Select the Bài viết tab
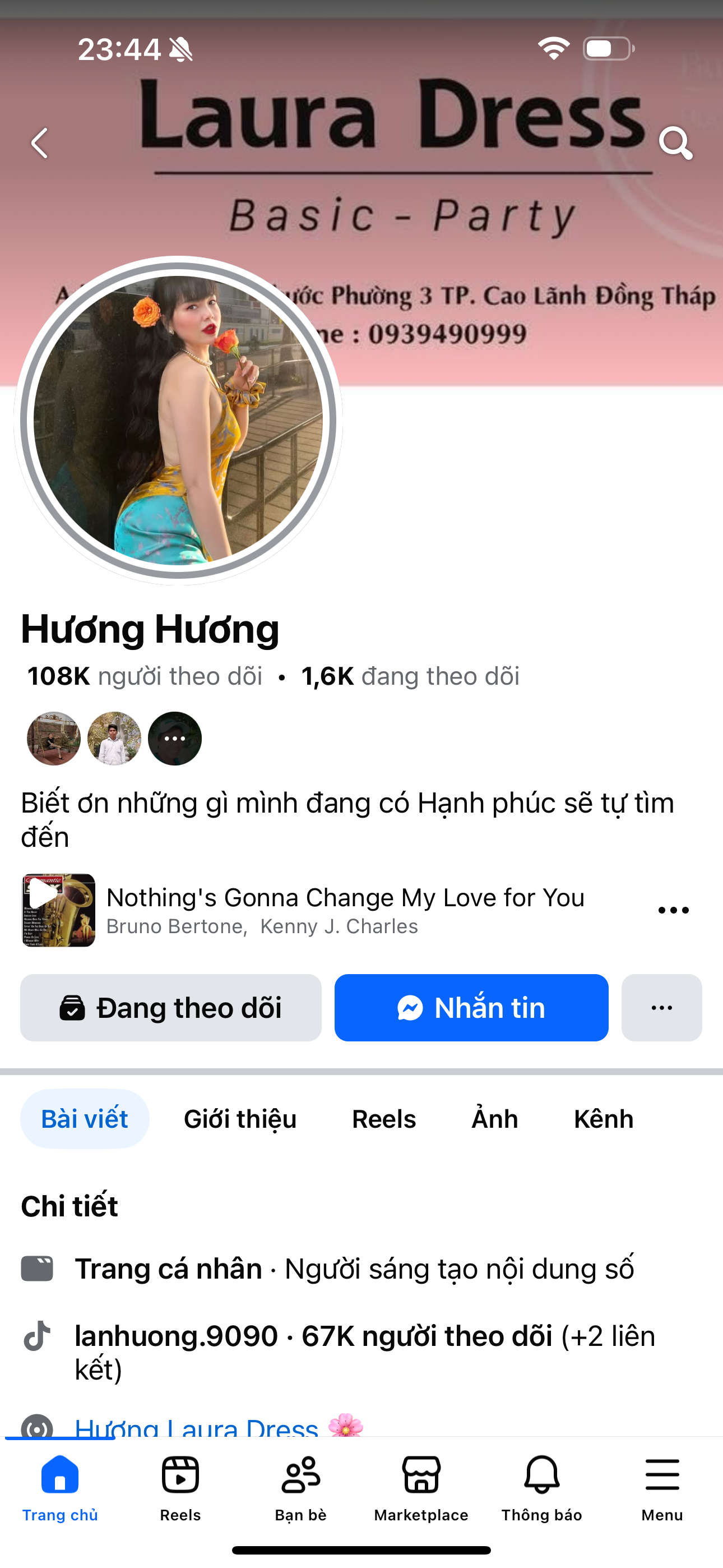The width and height of the screenshot is (723, 1568). pos(85,1119)
